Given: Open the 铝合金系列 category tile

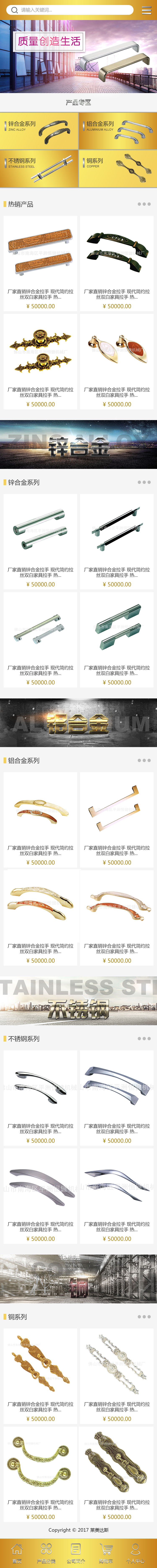Looking at the screenshot, I should pos(117,131).
